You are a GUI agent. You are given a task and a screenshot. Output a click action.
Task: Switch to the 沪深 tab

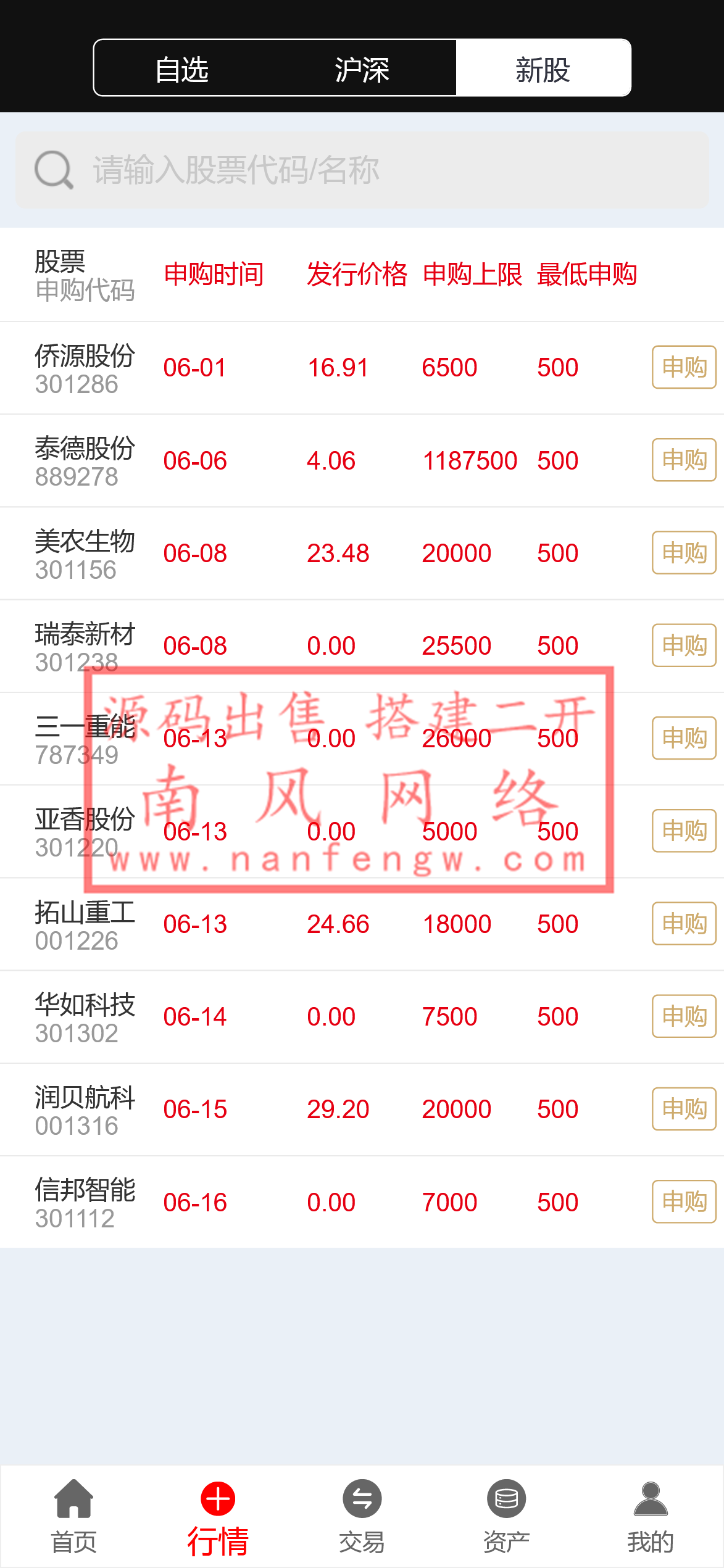362,68
